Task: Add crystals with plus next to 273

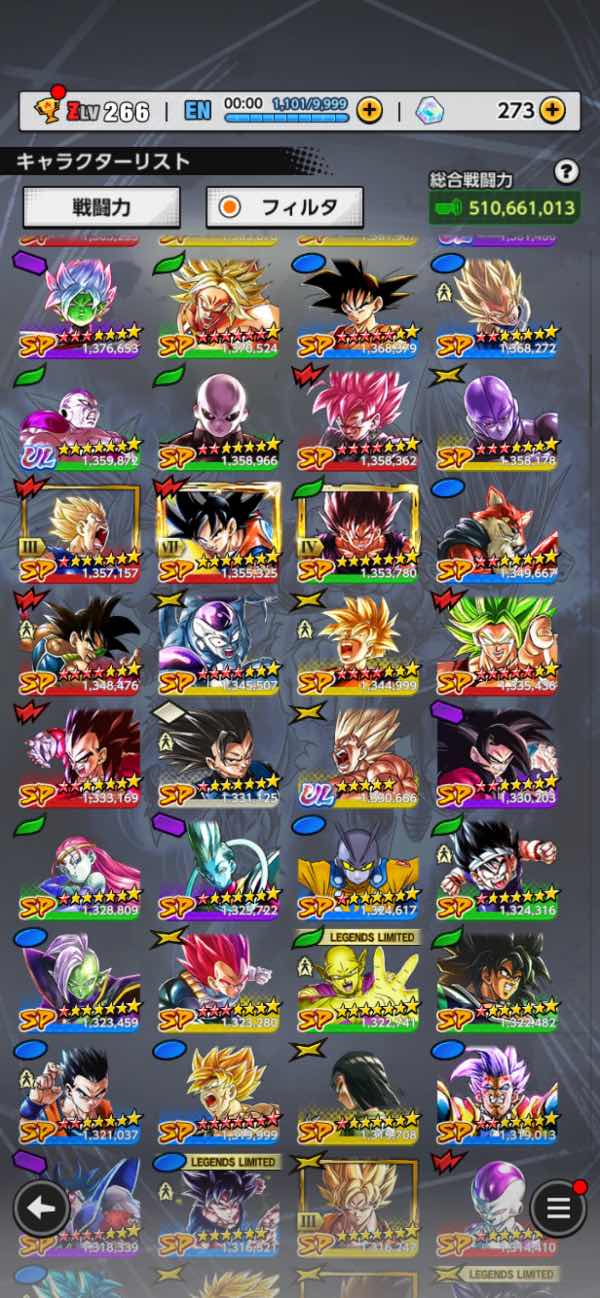Action: 552,110
